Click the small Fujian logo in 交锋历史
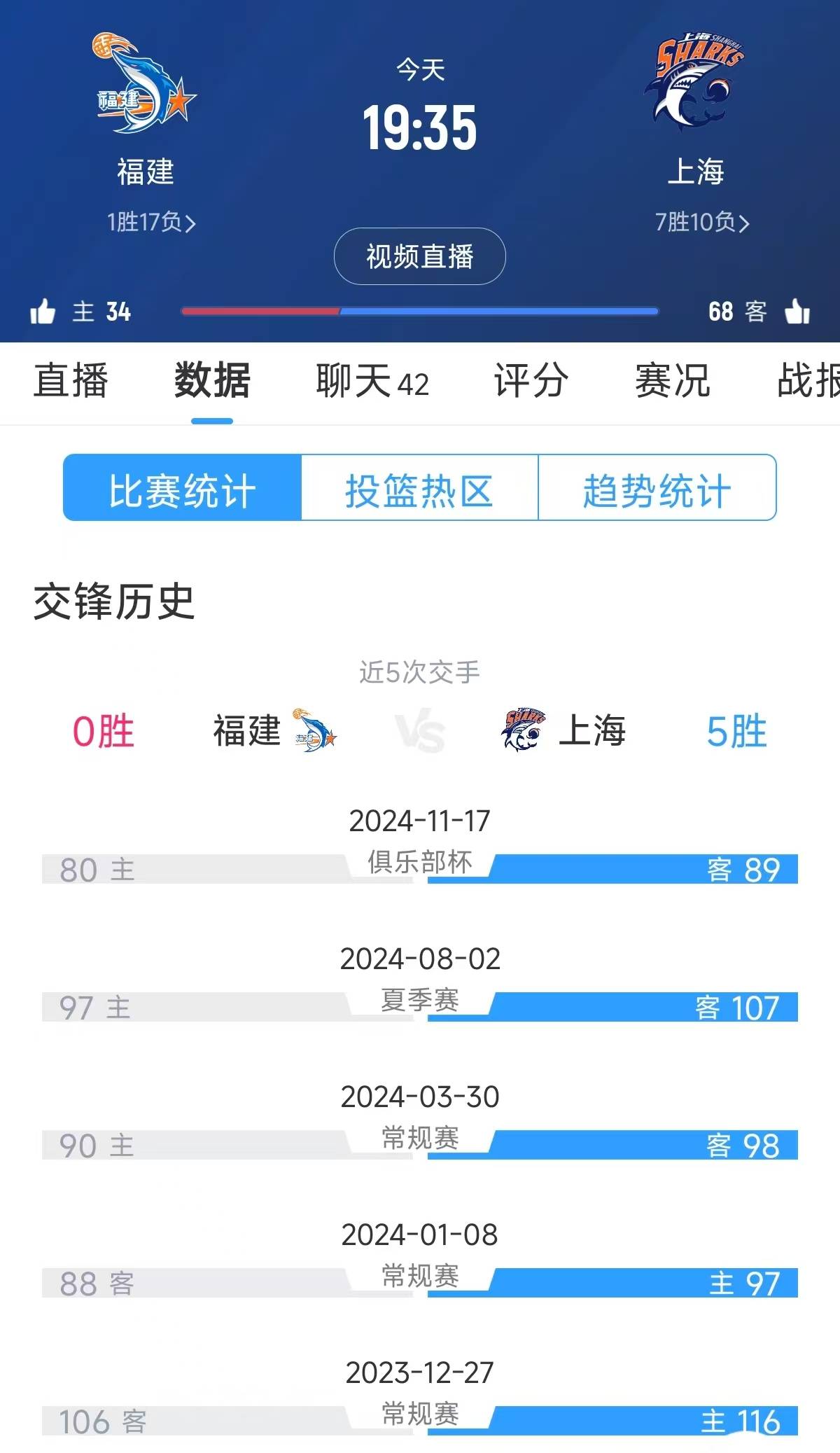 [x=317, y=732]
